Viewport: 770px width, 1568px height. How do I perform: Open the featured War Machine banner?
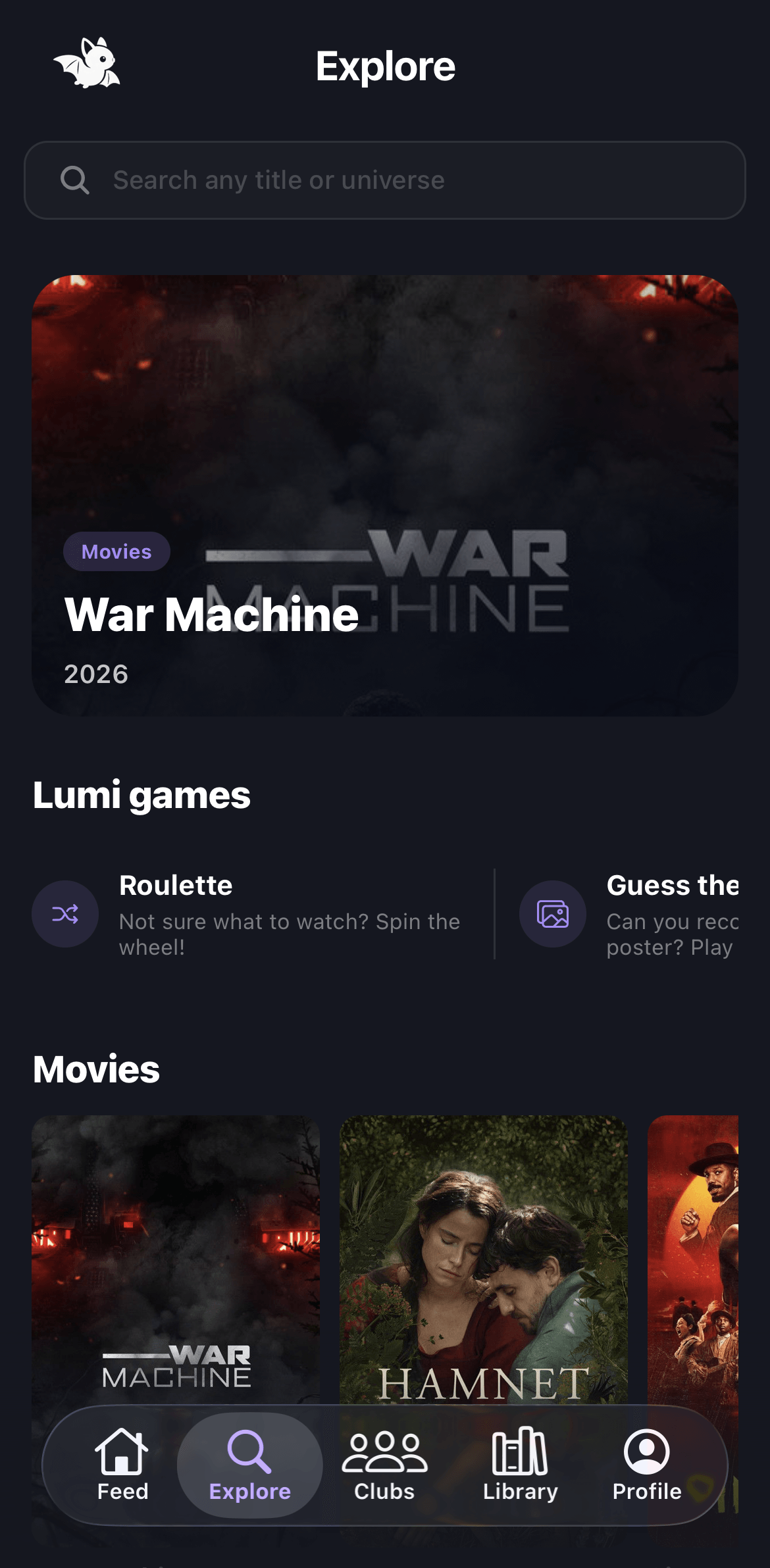[x=385, y=495]
